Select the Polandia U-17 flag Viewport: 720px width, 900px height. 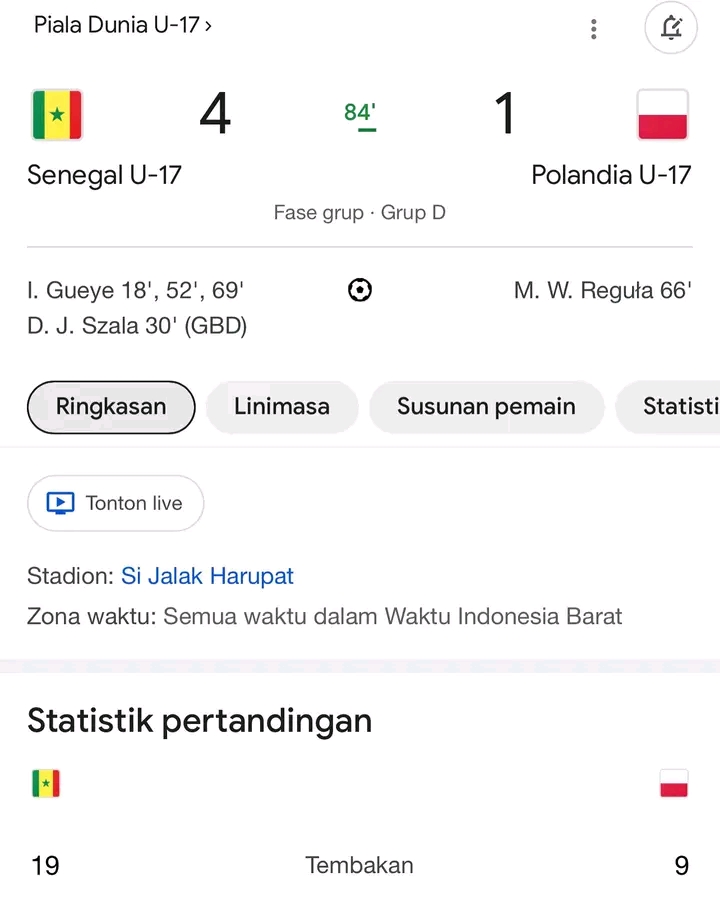point(662,114)
